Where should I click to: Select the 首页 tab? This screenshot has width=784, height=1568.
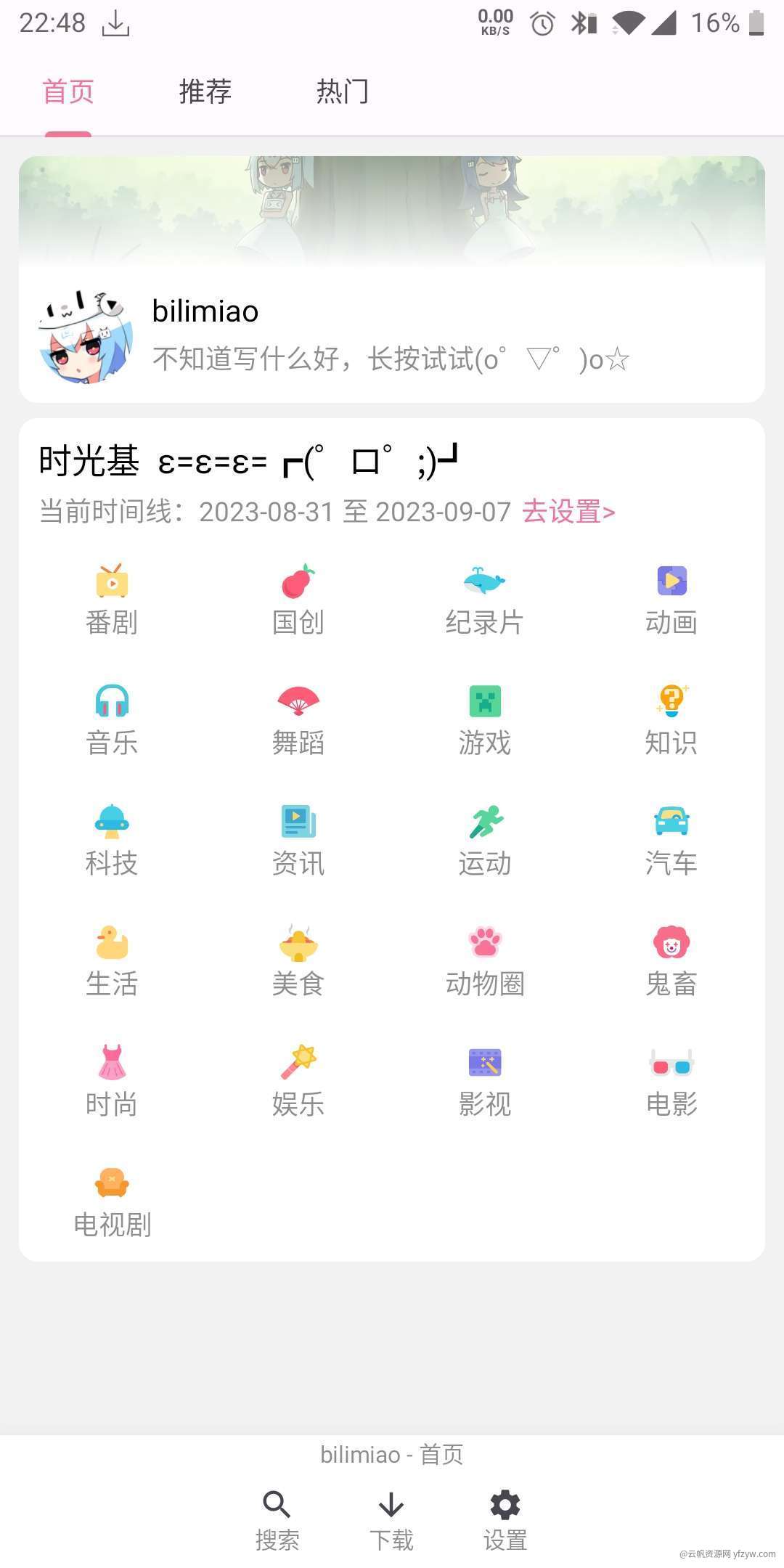(x=68, y=92)
